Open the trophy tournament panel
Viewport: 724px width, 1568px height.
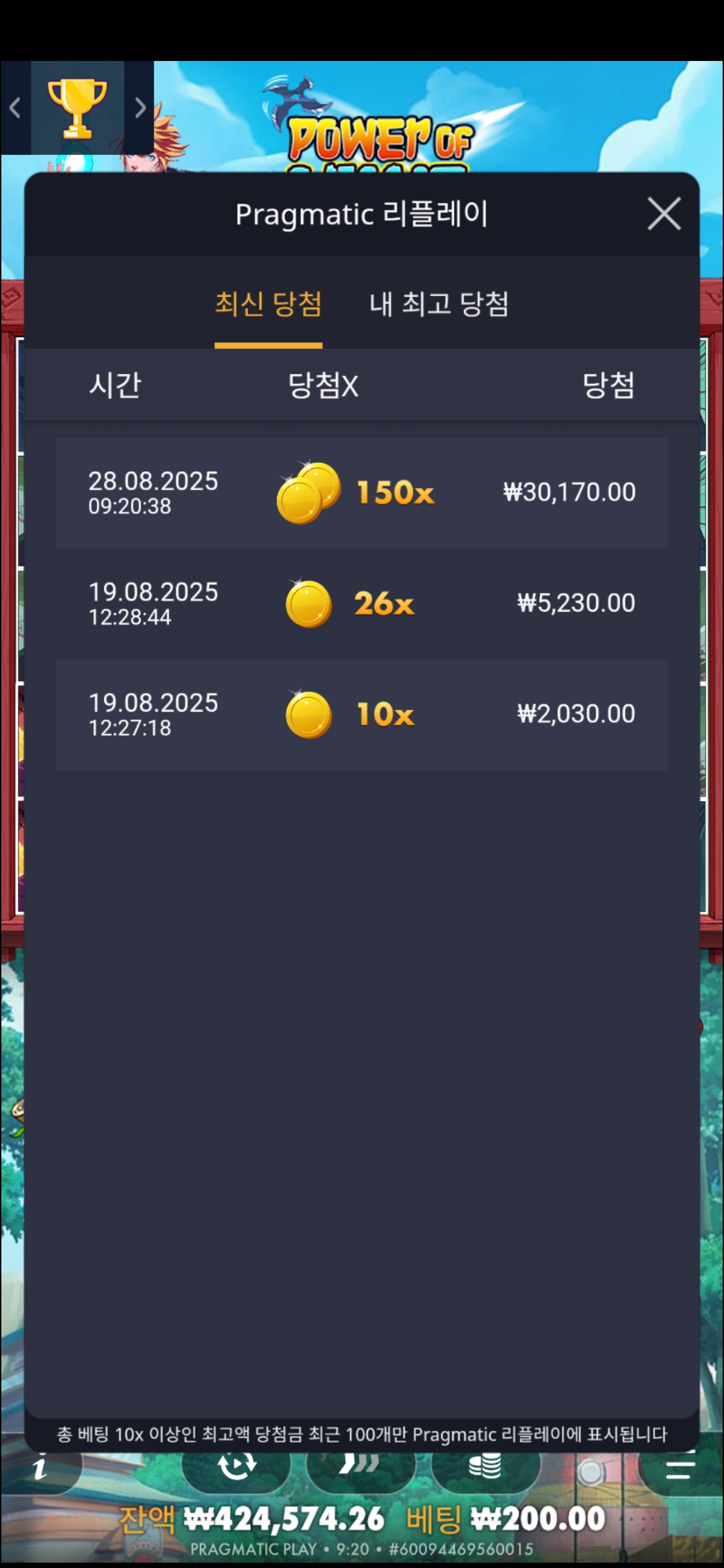77,108
